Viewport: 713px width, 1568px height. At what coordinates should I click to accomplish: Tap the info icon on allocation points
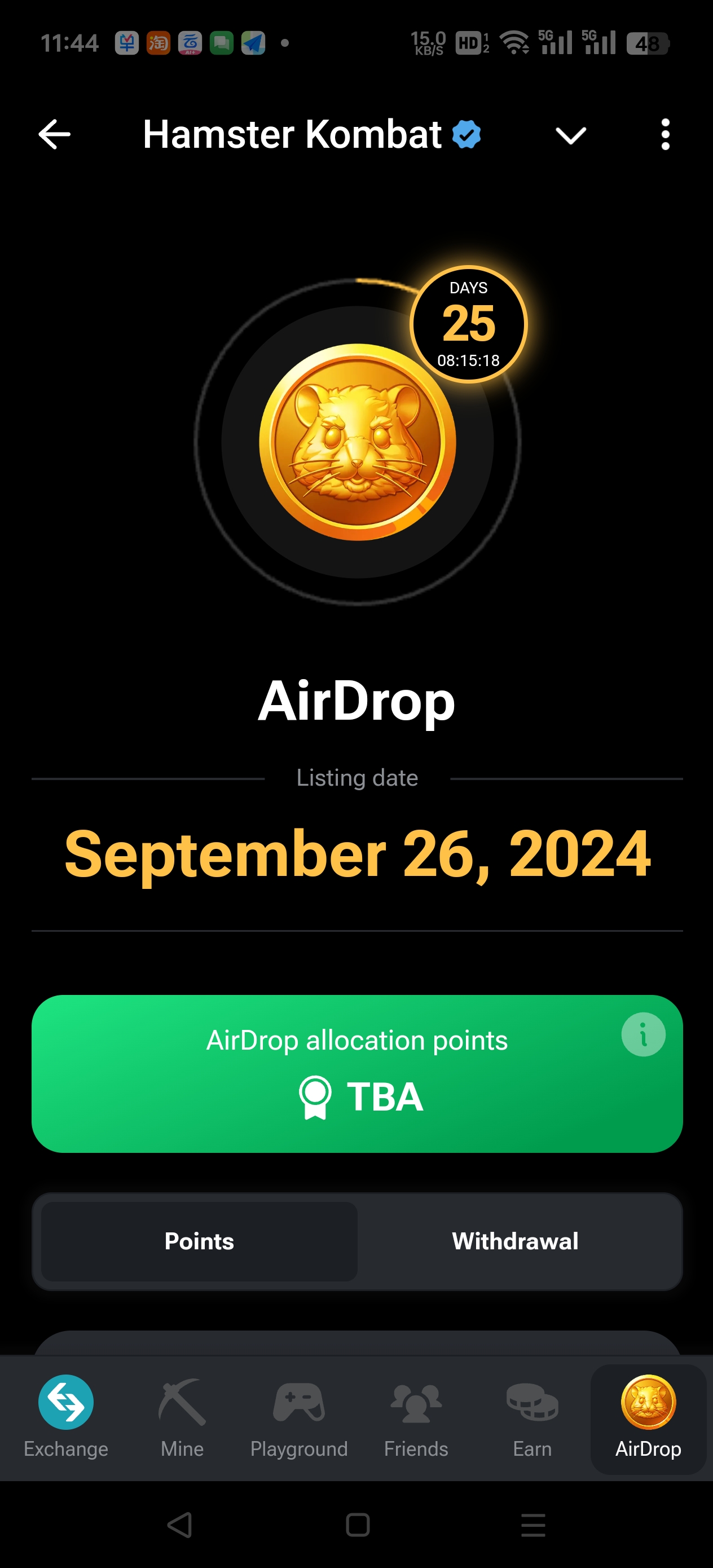point(643,1034)
